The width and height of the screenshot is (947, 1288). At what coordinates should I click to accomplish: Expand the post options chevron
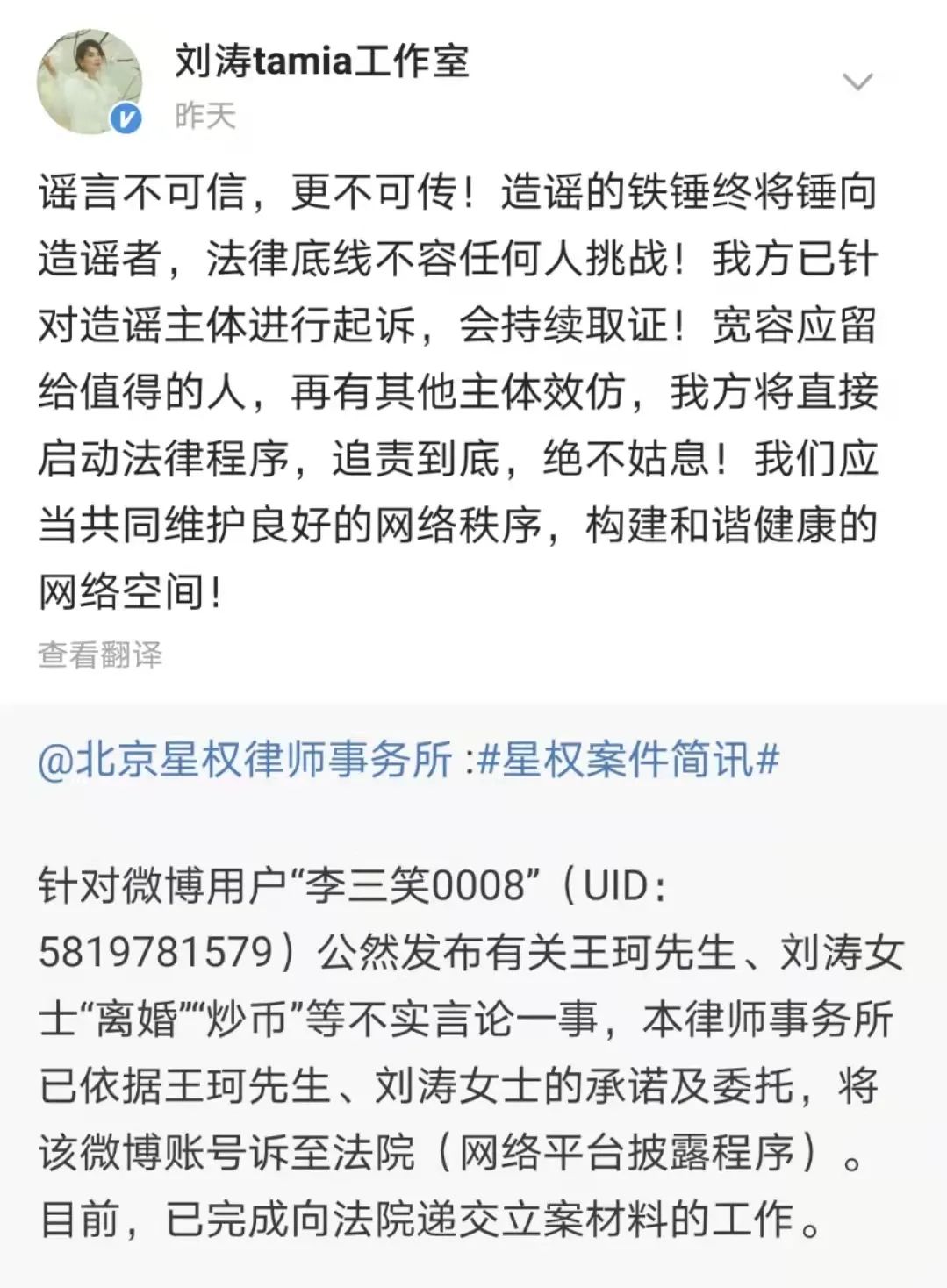point(856,82)
